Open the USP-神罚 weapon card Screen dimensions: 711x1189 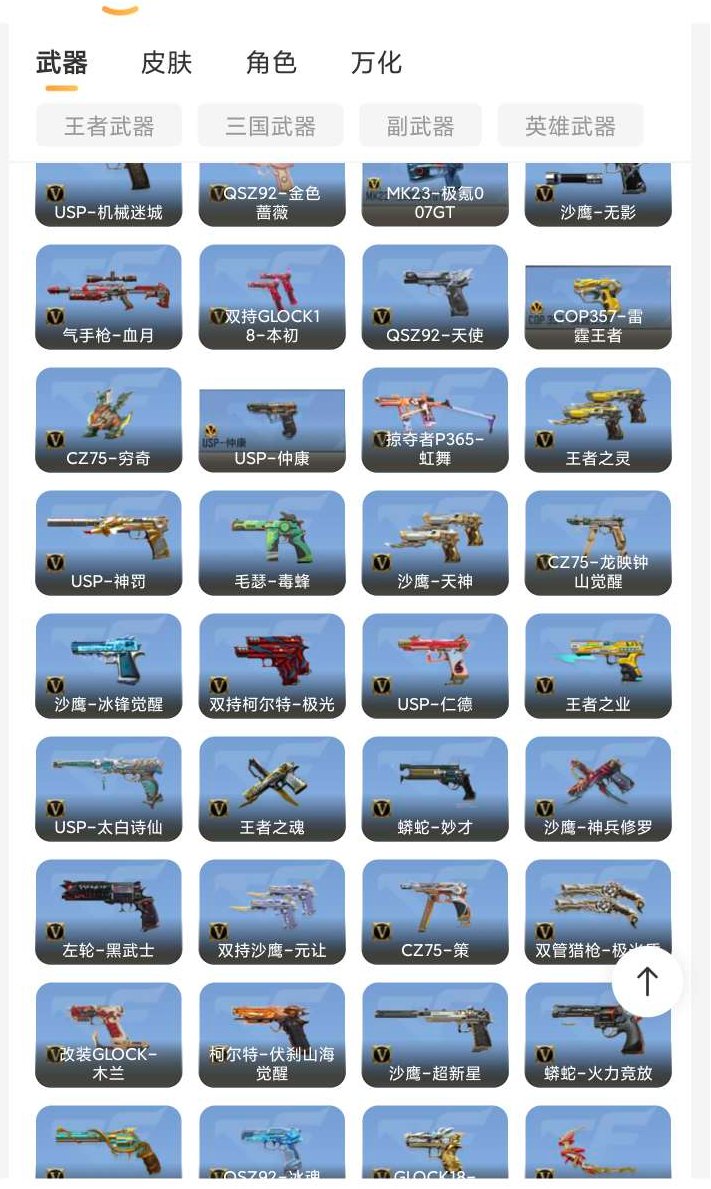coord(108,543)
